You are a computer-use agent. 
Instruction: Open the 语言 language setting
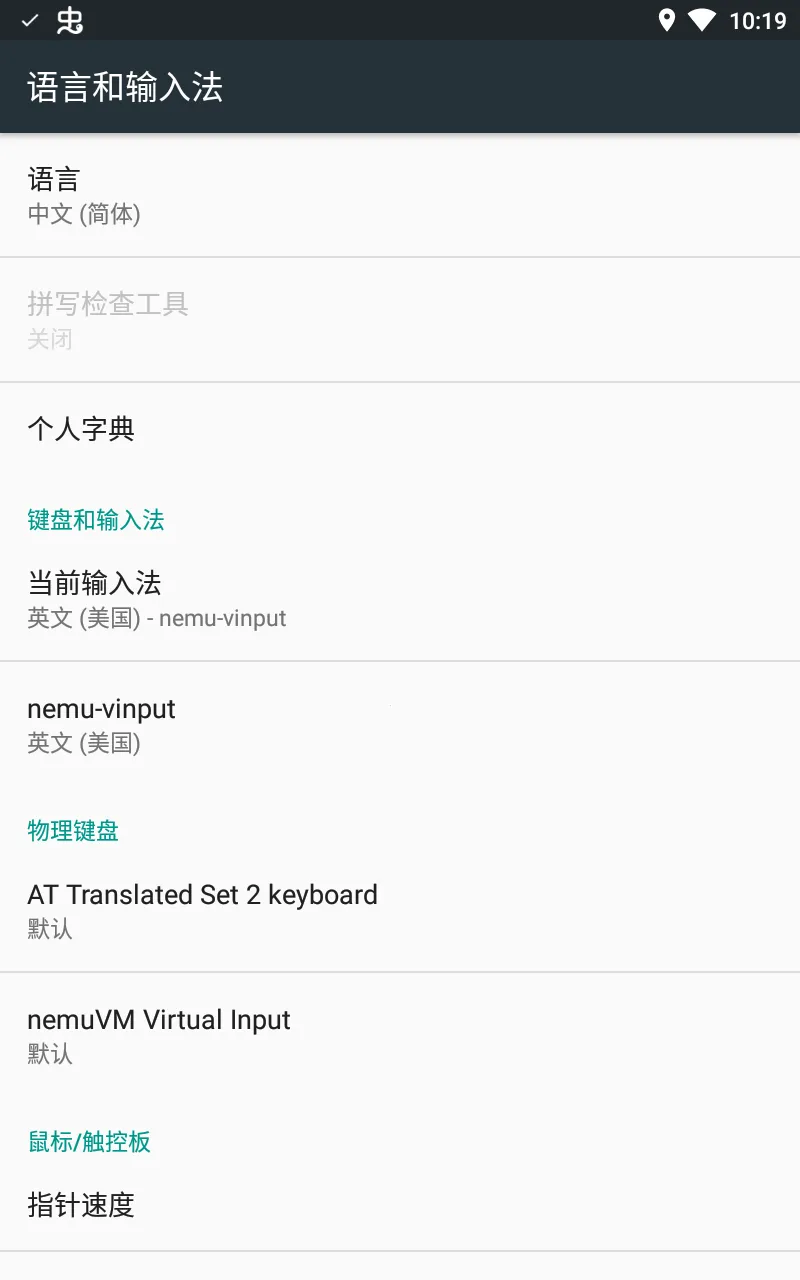tap(400, 195)
